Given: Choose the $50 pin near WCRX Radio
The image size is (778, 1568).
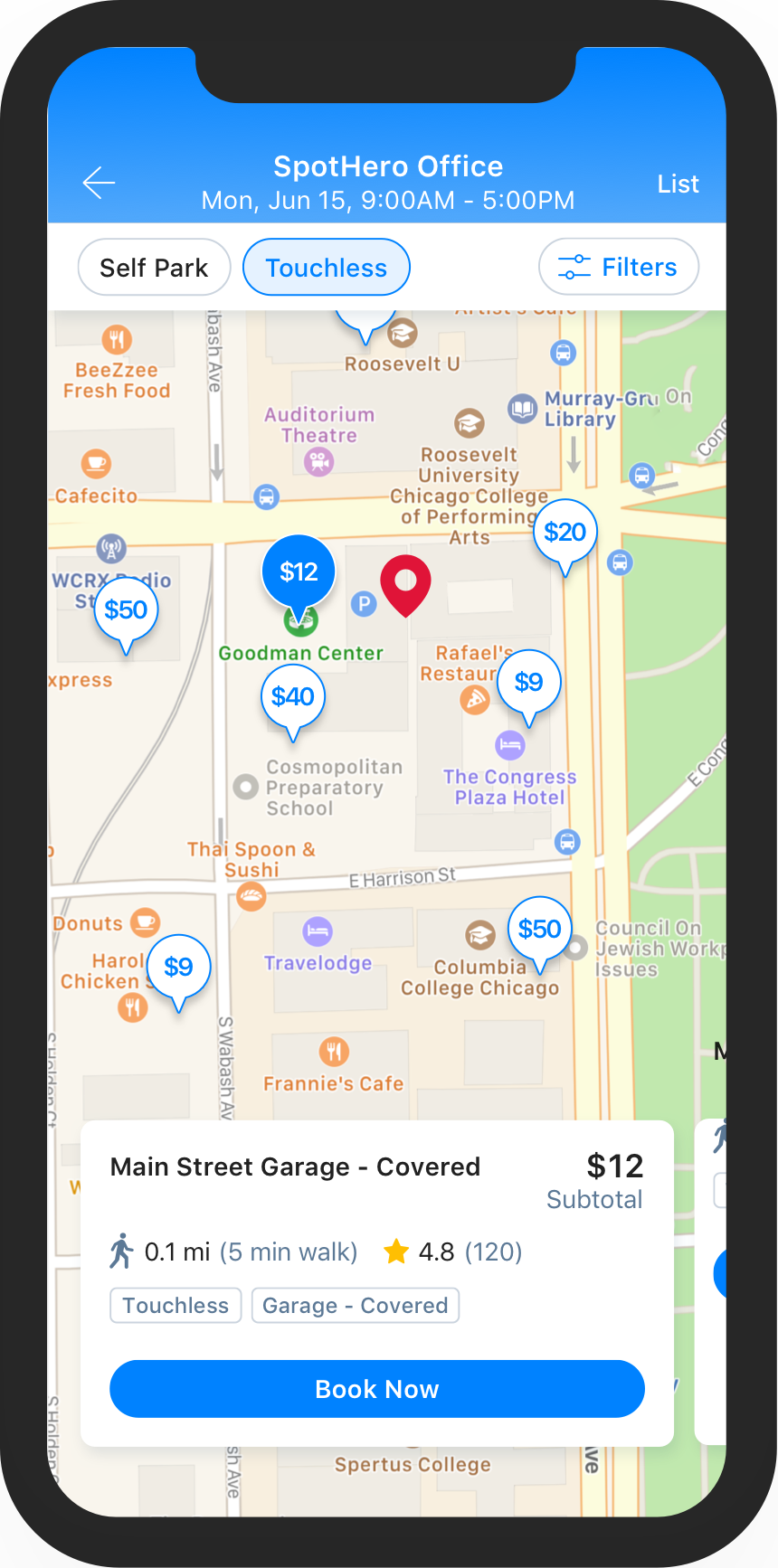Looking at the screenshot, I should 126,609.
